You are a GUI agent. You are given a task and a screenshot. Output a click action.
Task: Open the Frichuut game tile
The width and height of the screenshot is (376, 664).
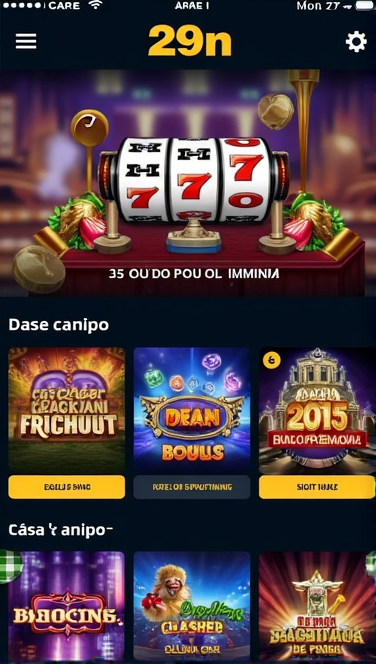pyautogui.click(x=66, y=410)
